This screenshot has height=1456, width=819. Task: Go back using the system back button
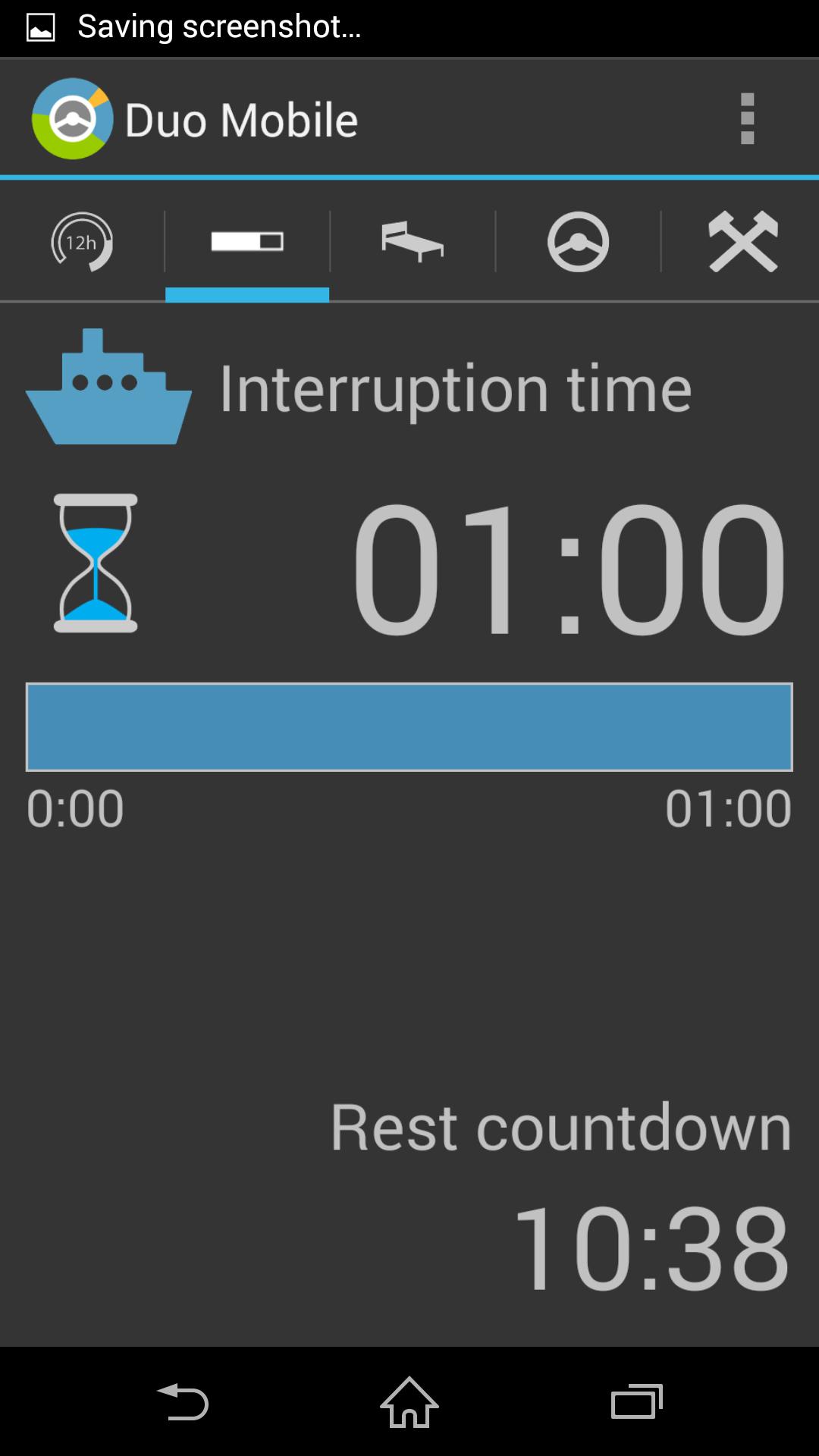(183, 1401)
